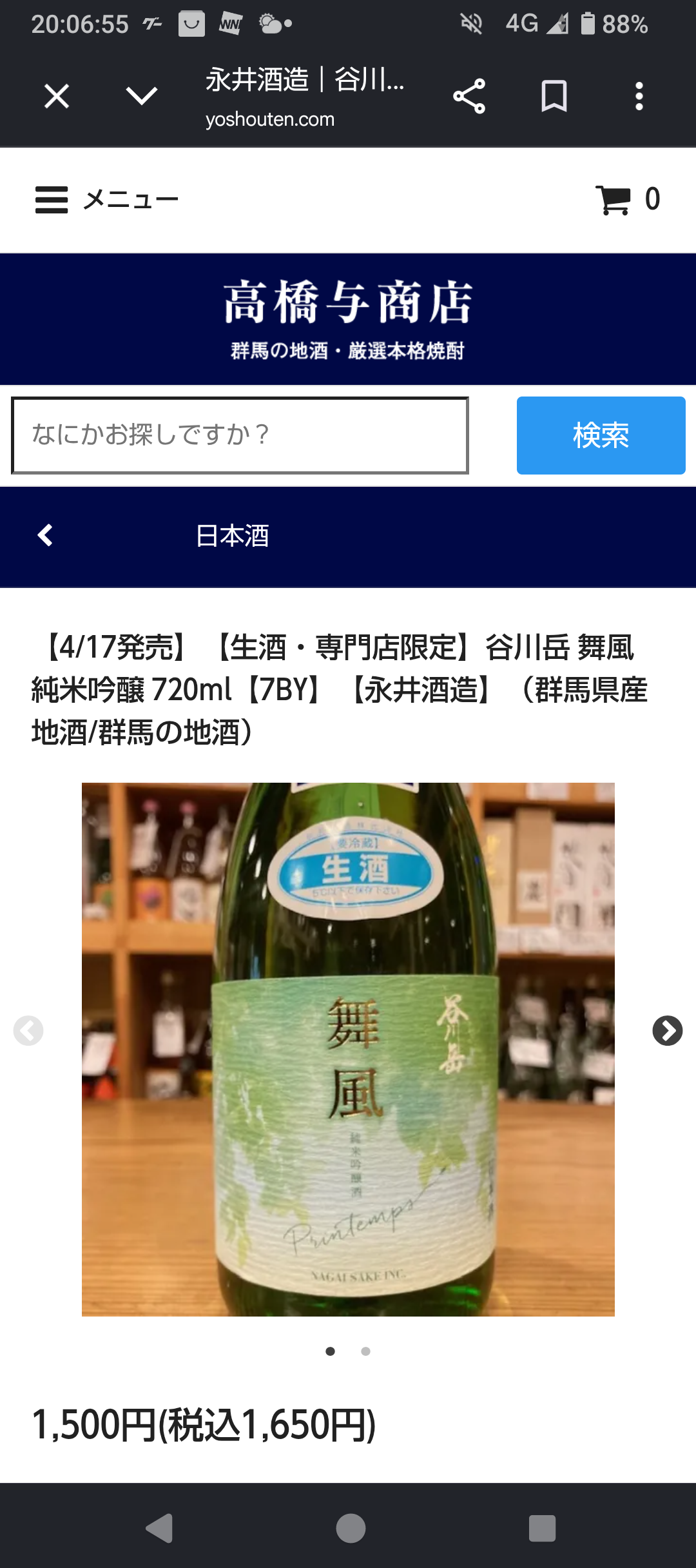Close the browser tab with X
The height and width of the screenshot is (1568, 696).
[57, 97]
